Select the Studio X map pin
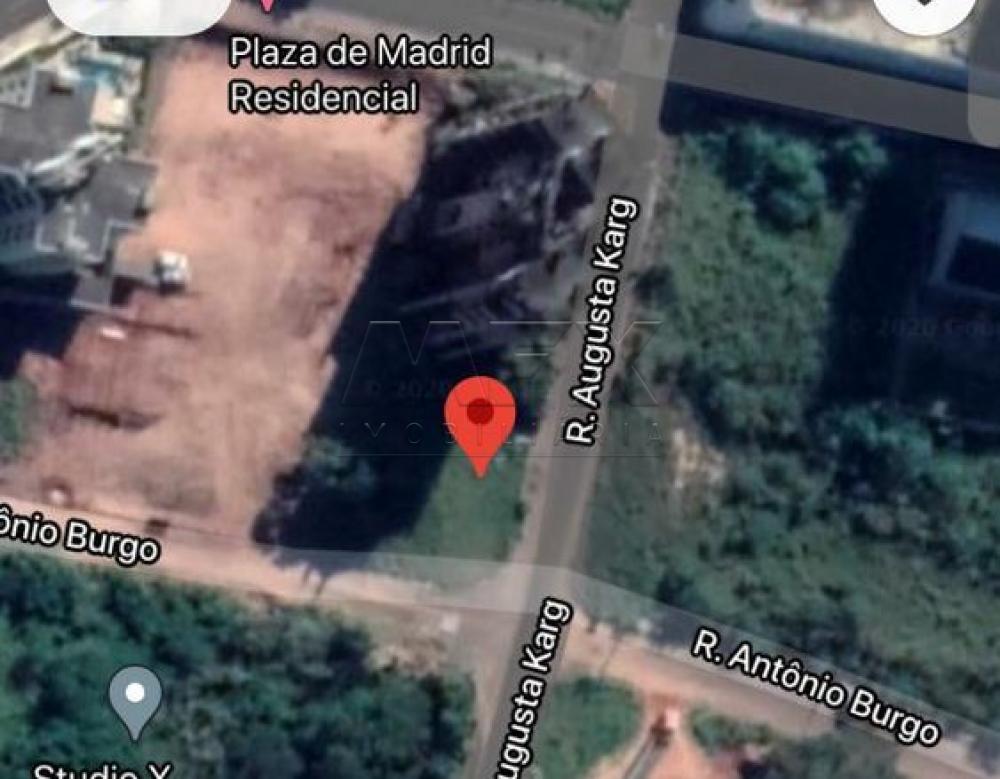The height and width of the screenshot is (779, 1000). point(136,700)
